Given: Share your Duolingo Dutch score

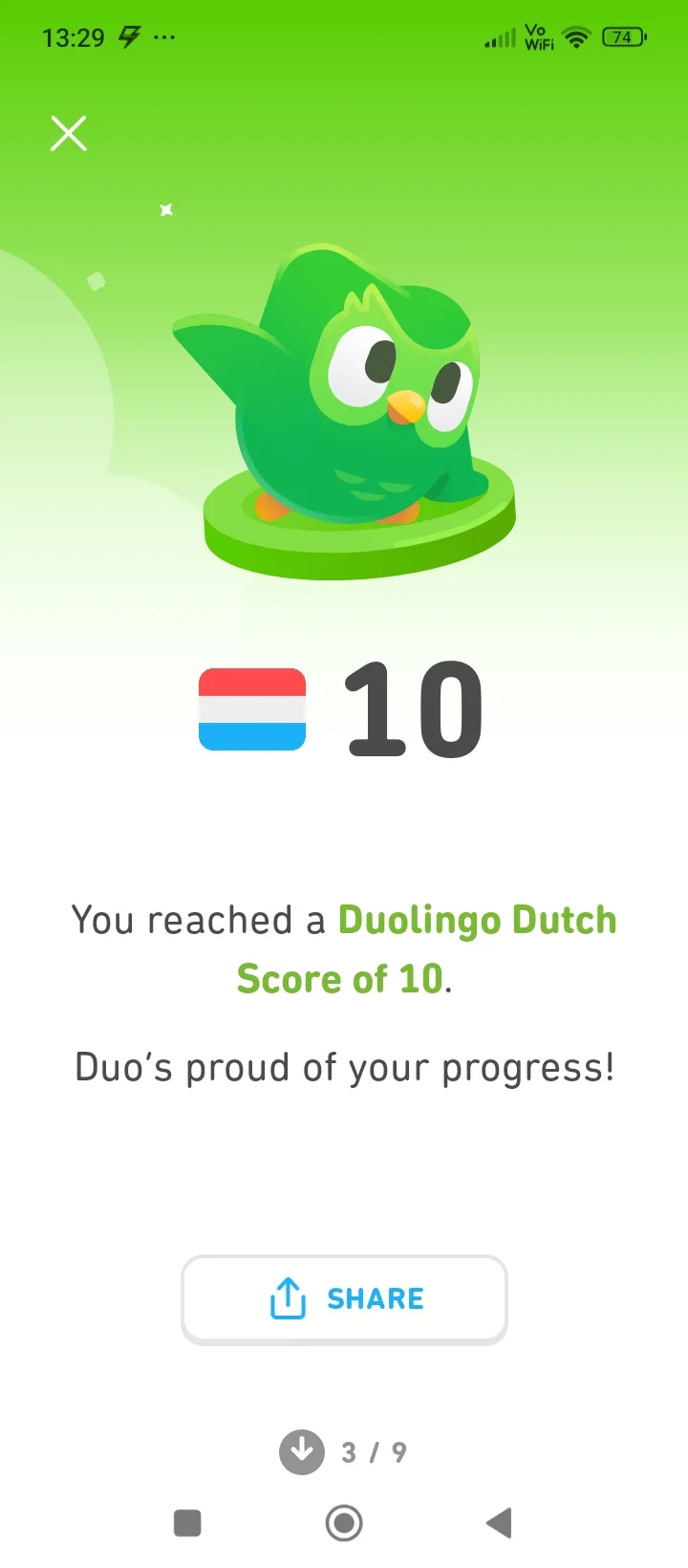Looking at the screenshot, I should click(344, 1298).
